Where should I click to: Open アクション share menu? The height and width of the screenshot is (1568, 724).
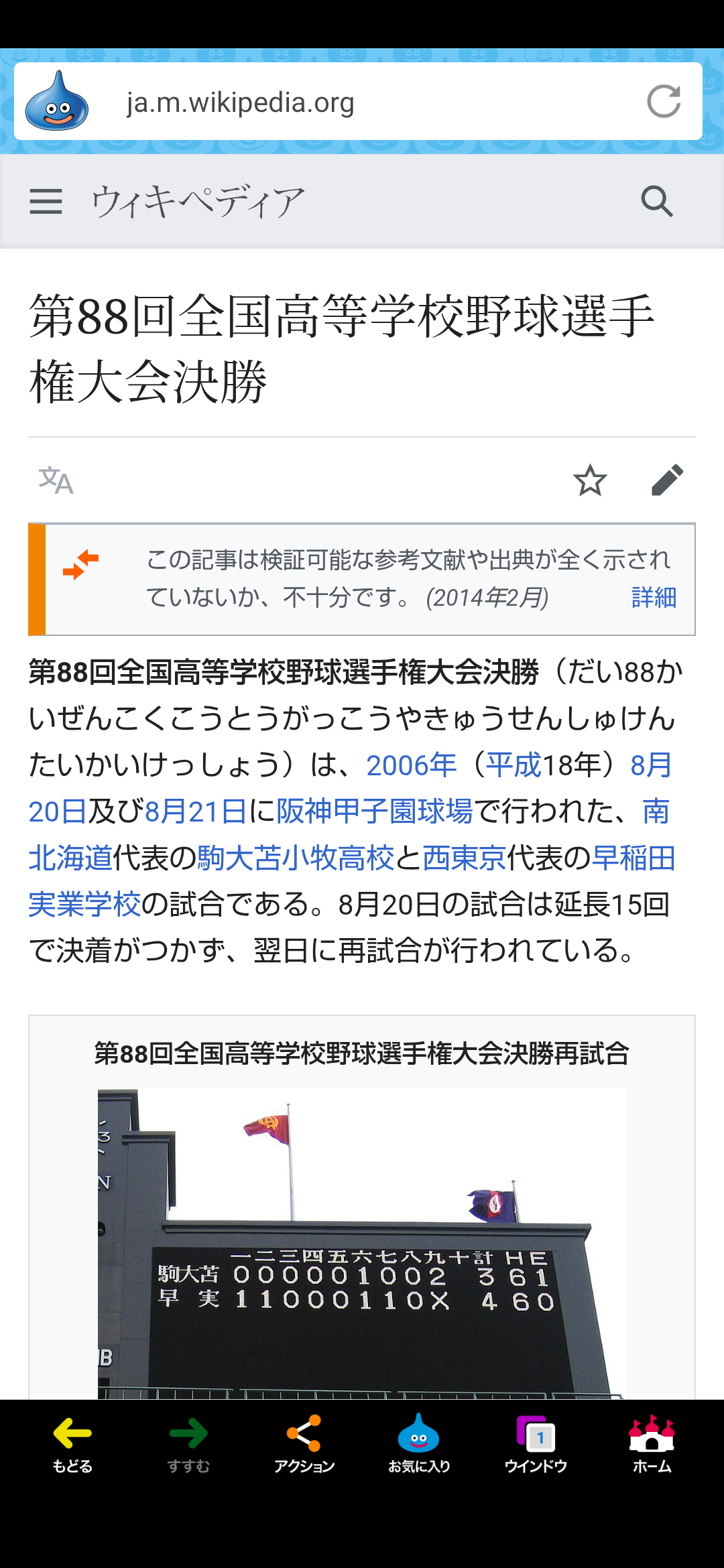pyautogui.click(x=304, y=1444)
